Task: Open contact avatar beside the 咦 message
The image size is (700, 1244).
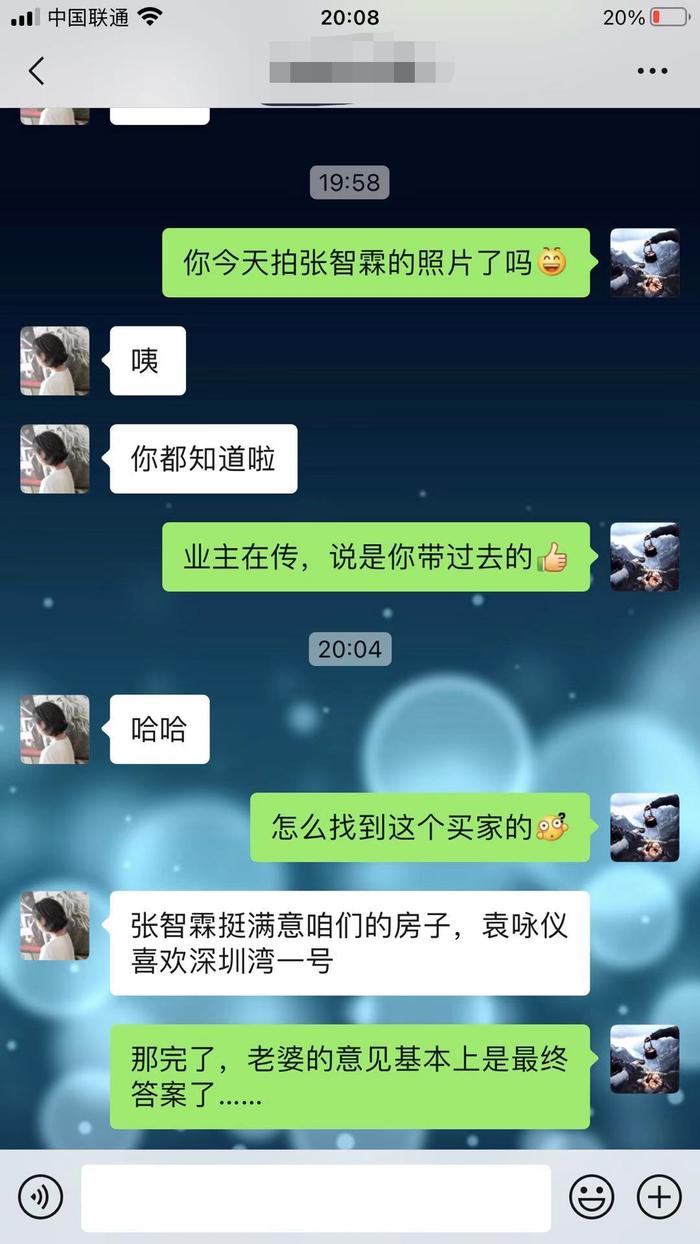Action: click(55, 360)
